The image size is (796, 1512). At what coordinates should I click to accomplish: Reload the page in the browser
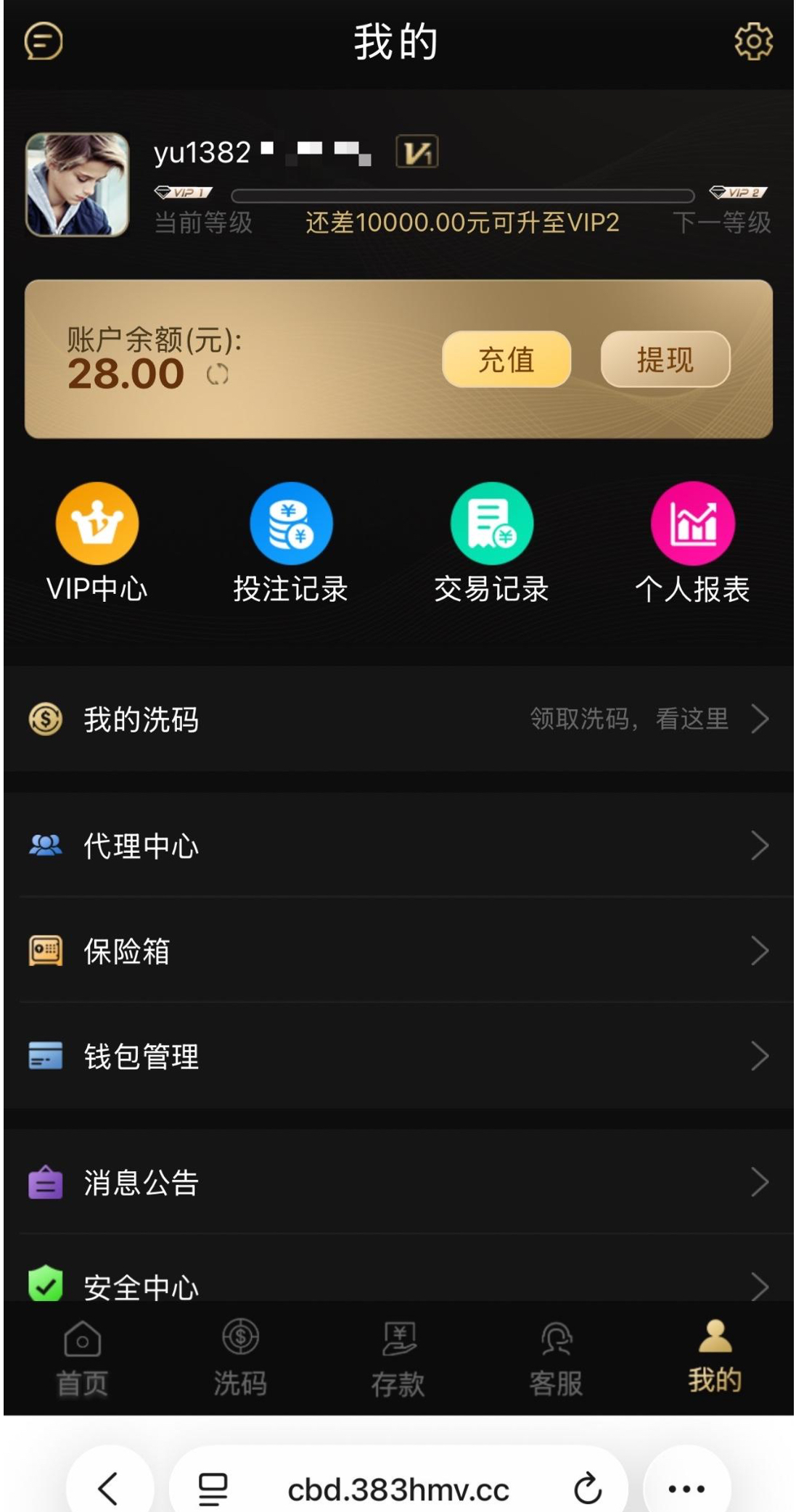click(588, 1490)
